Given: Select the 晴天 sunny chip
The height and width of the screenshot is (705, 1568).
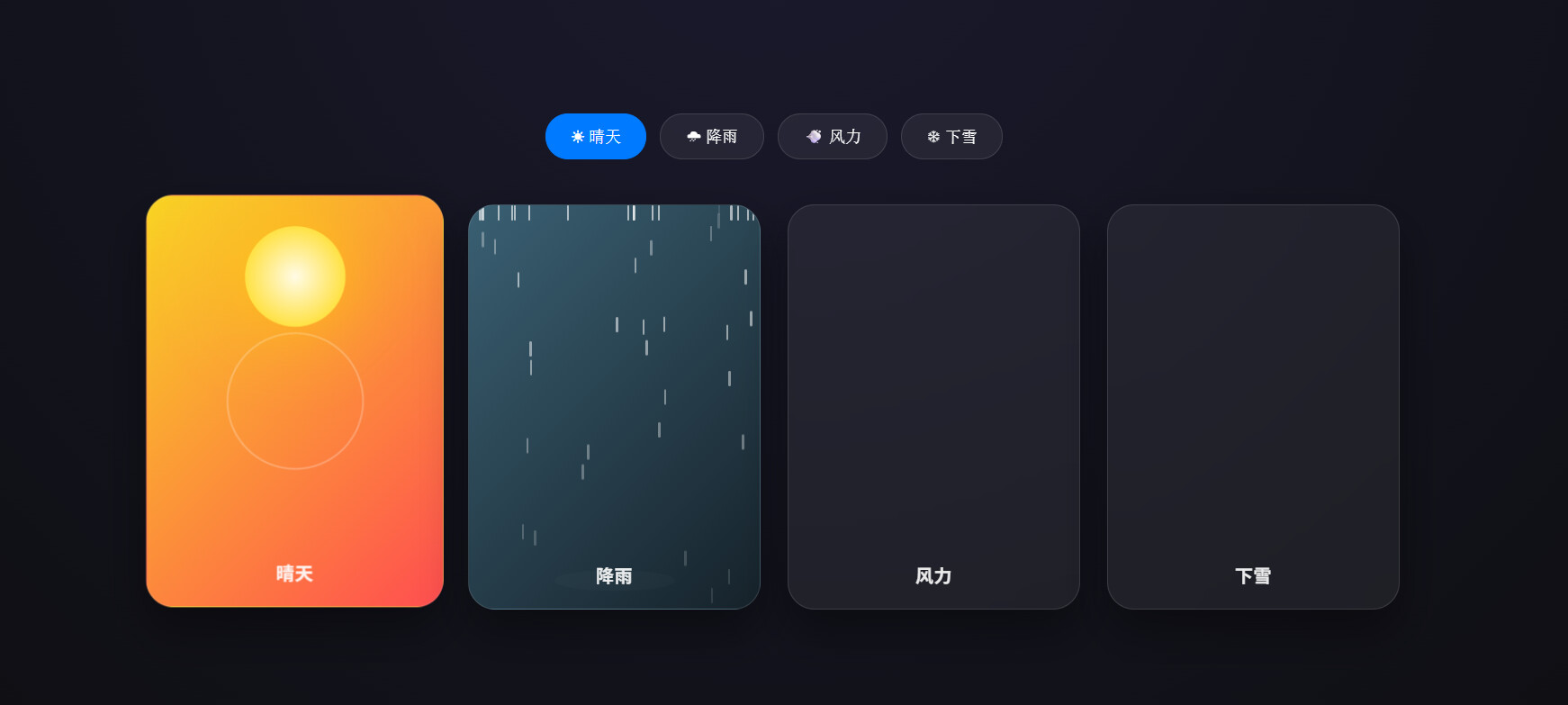Looking at the screenshot, I should [596, 136].
